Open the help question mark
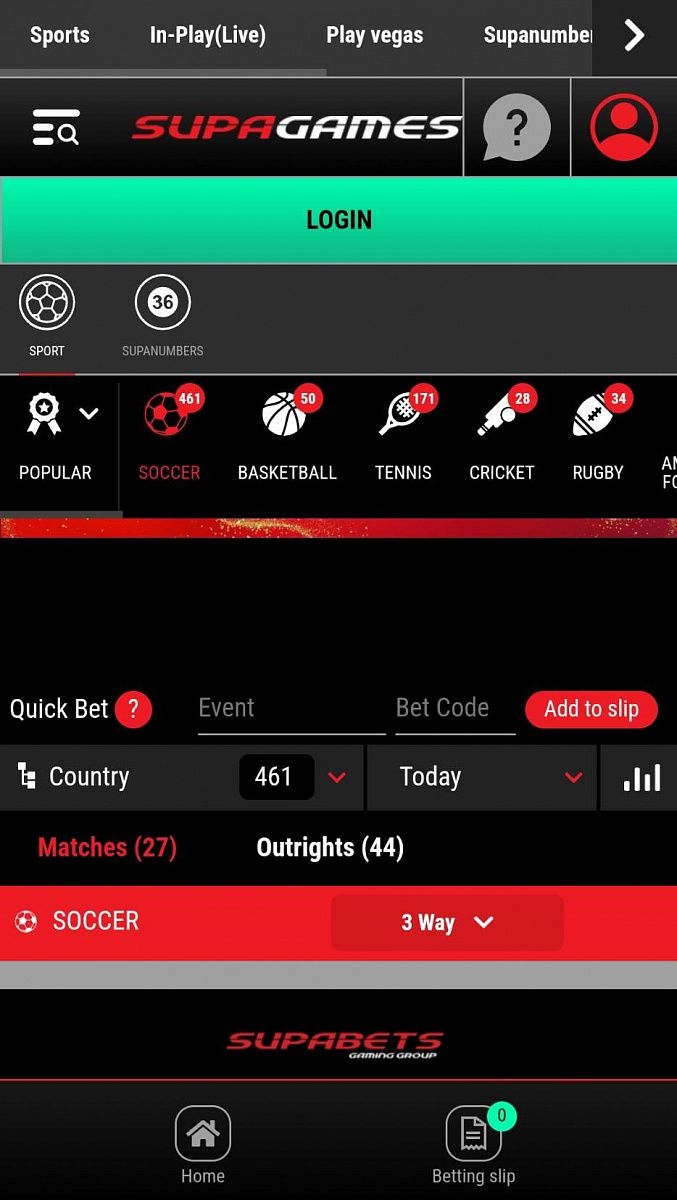This screenshot has height=1200, width=677. tap(516, 128)
